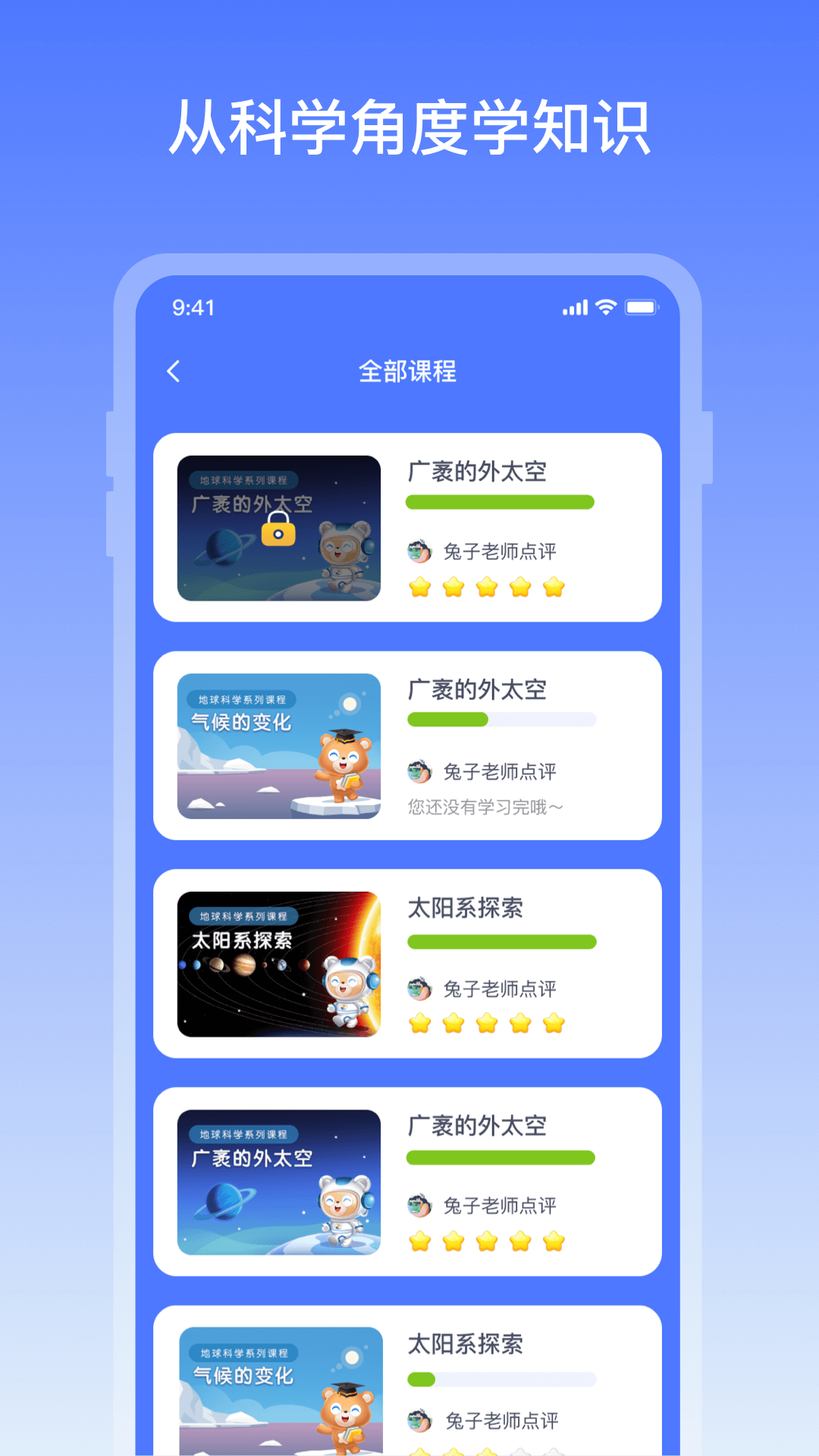The width and height of the screenshot is (819, 1456).
Task: Tap the Wi-Fi icon in the status bar
Action: coord(604,307)
